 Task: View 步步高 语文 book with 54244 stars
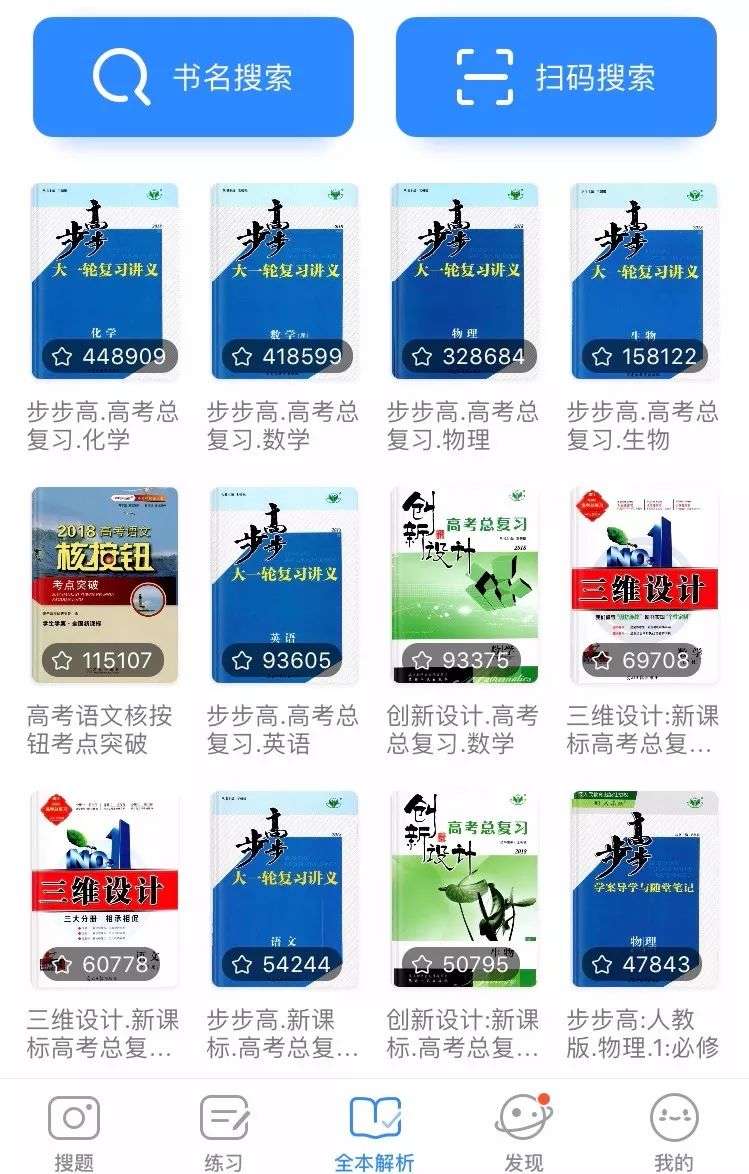coord(284,889)
